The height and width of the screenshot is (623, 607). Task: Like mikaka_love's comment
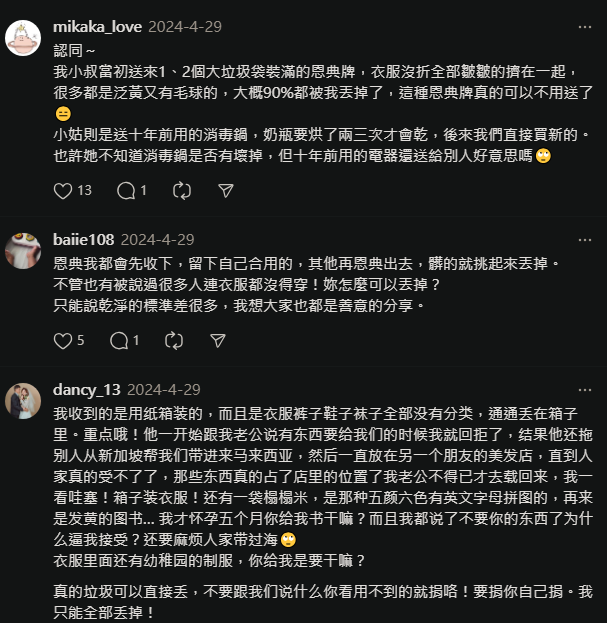pos(63,190)
